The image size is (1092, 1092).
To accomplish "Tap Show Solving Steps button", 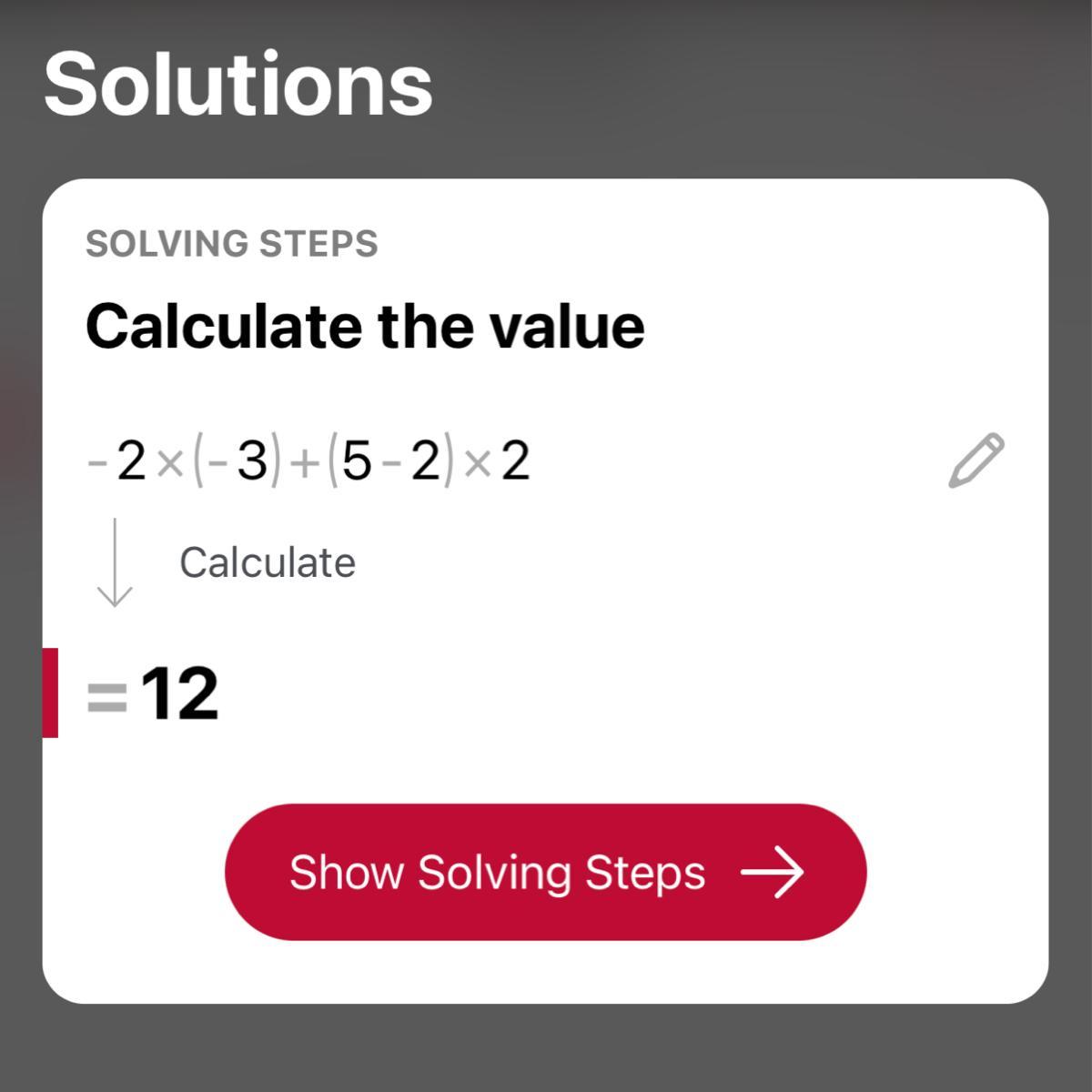I will click(x=545, y=872).
